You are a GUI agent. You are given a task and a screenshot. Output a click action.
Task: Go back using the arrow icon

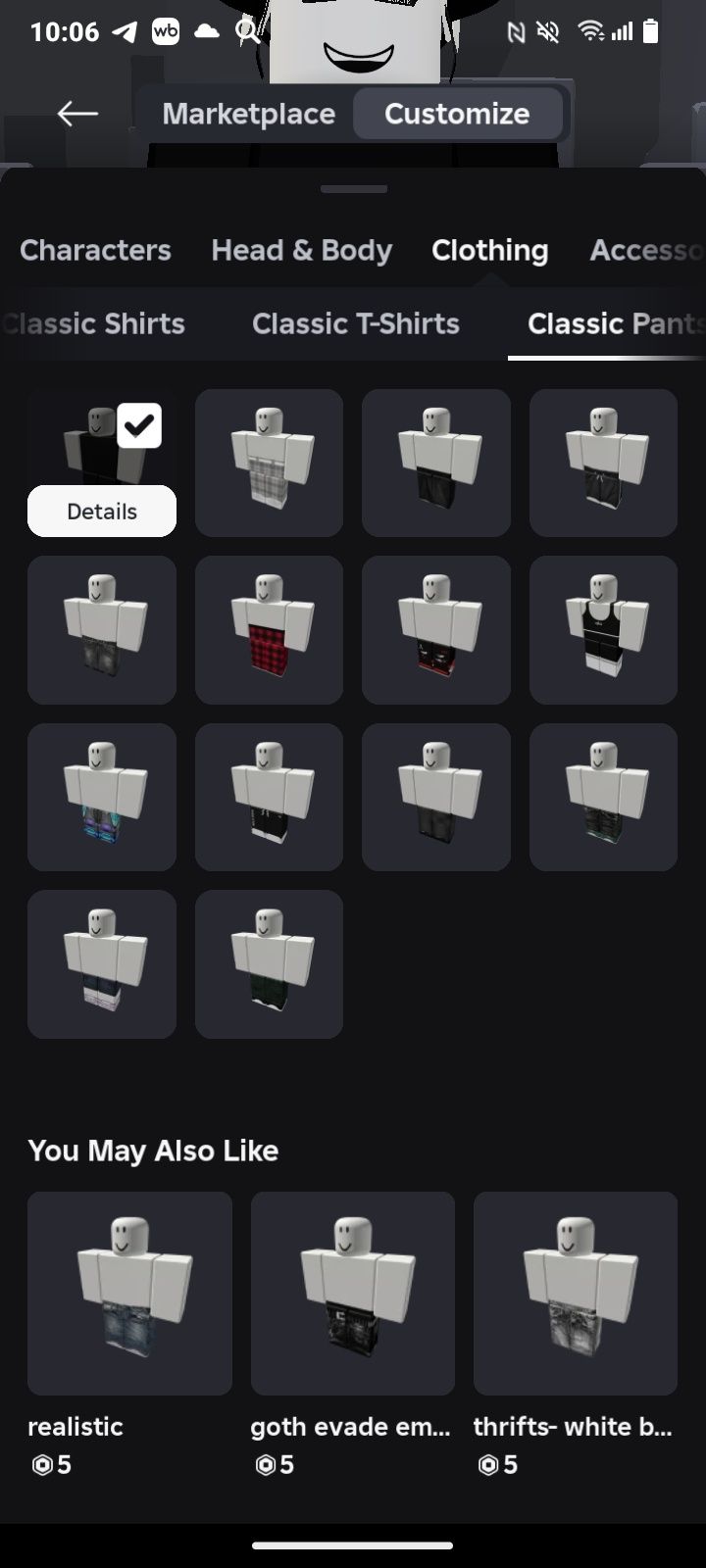point(77,114)
